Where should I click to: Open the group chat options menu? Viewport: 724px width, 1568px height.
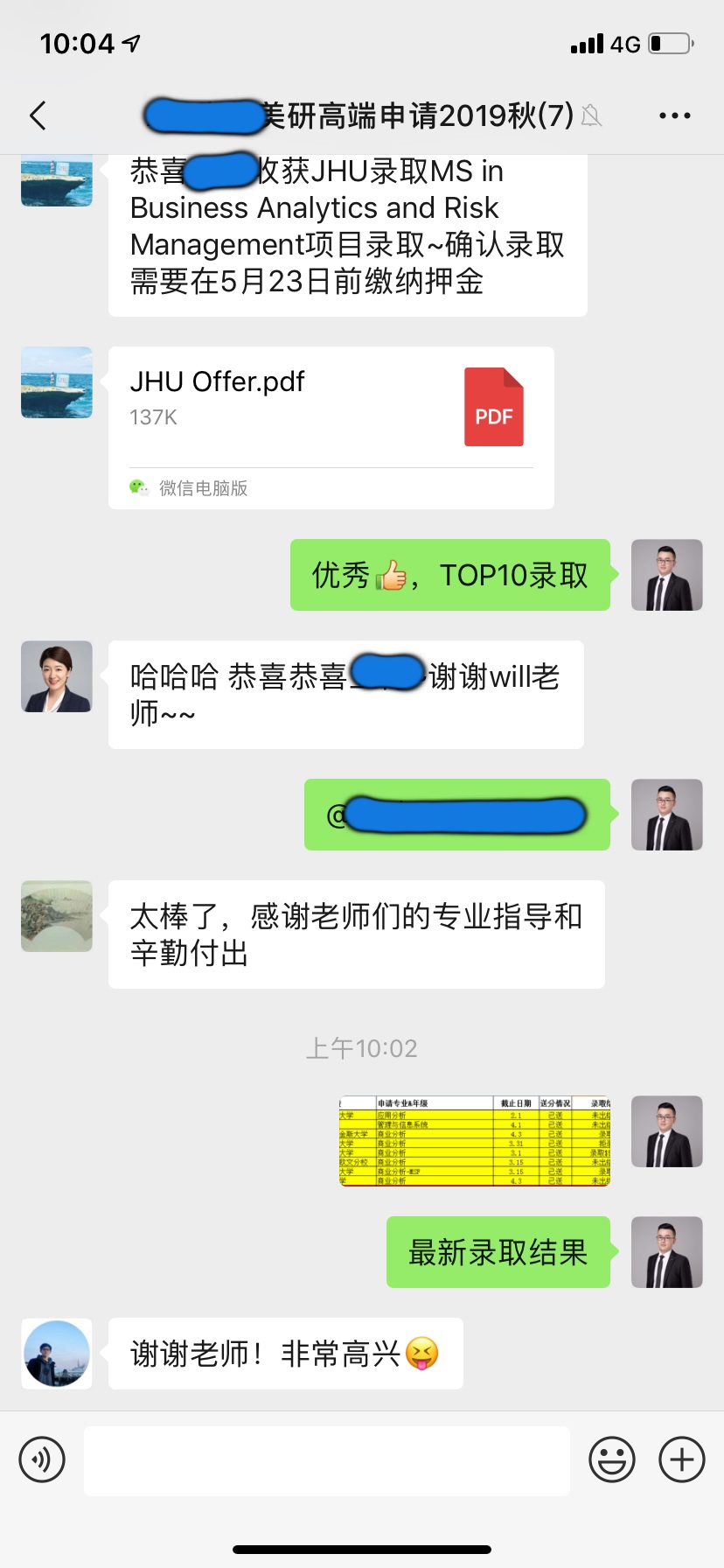(x=674, y=115)
